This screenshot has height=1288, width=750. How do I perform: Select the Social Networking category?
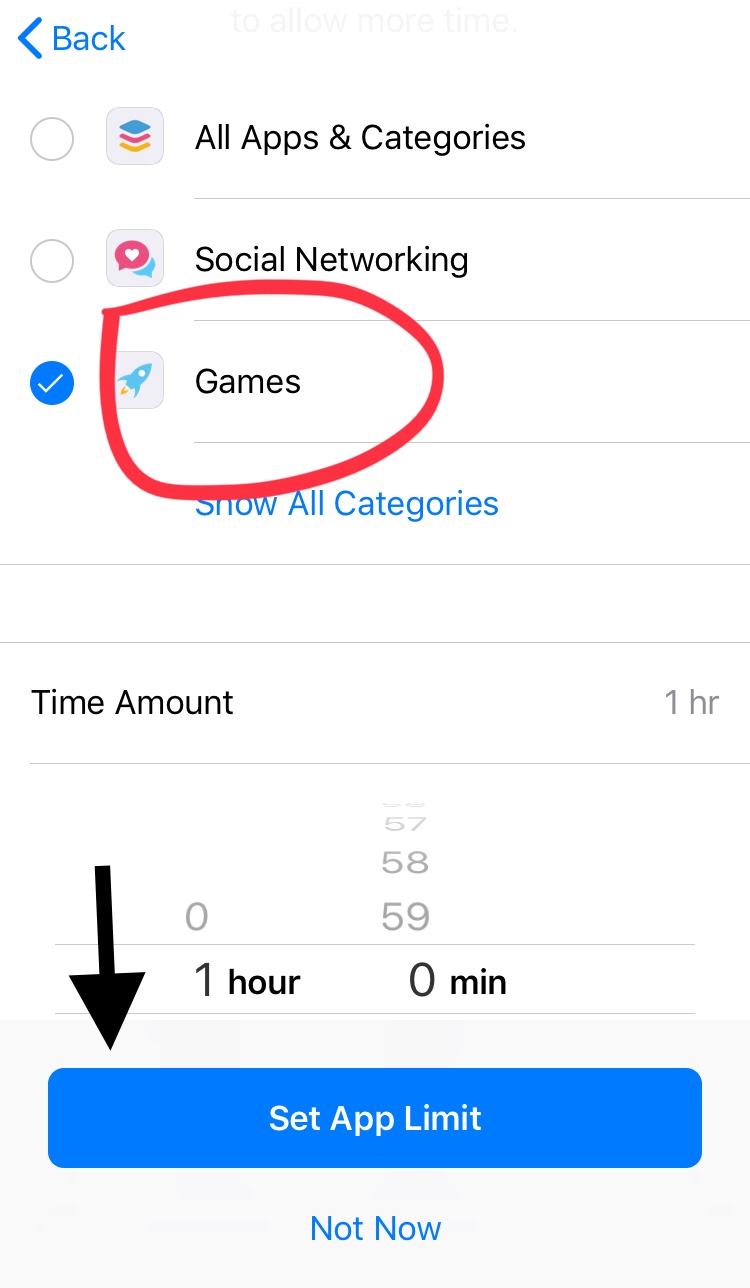(x=375, y=260)
